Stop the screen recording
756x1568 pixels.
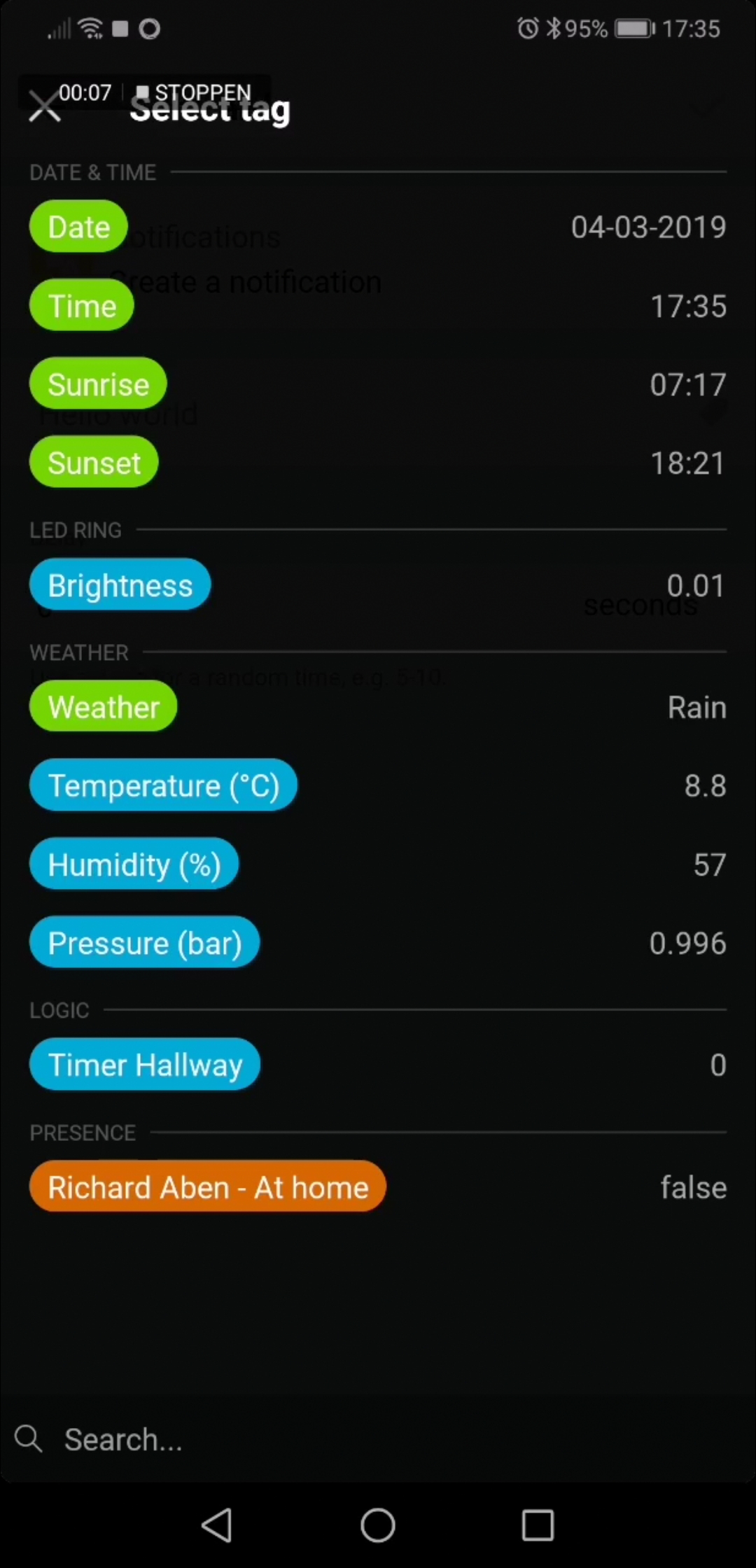[193, 92]
